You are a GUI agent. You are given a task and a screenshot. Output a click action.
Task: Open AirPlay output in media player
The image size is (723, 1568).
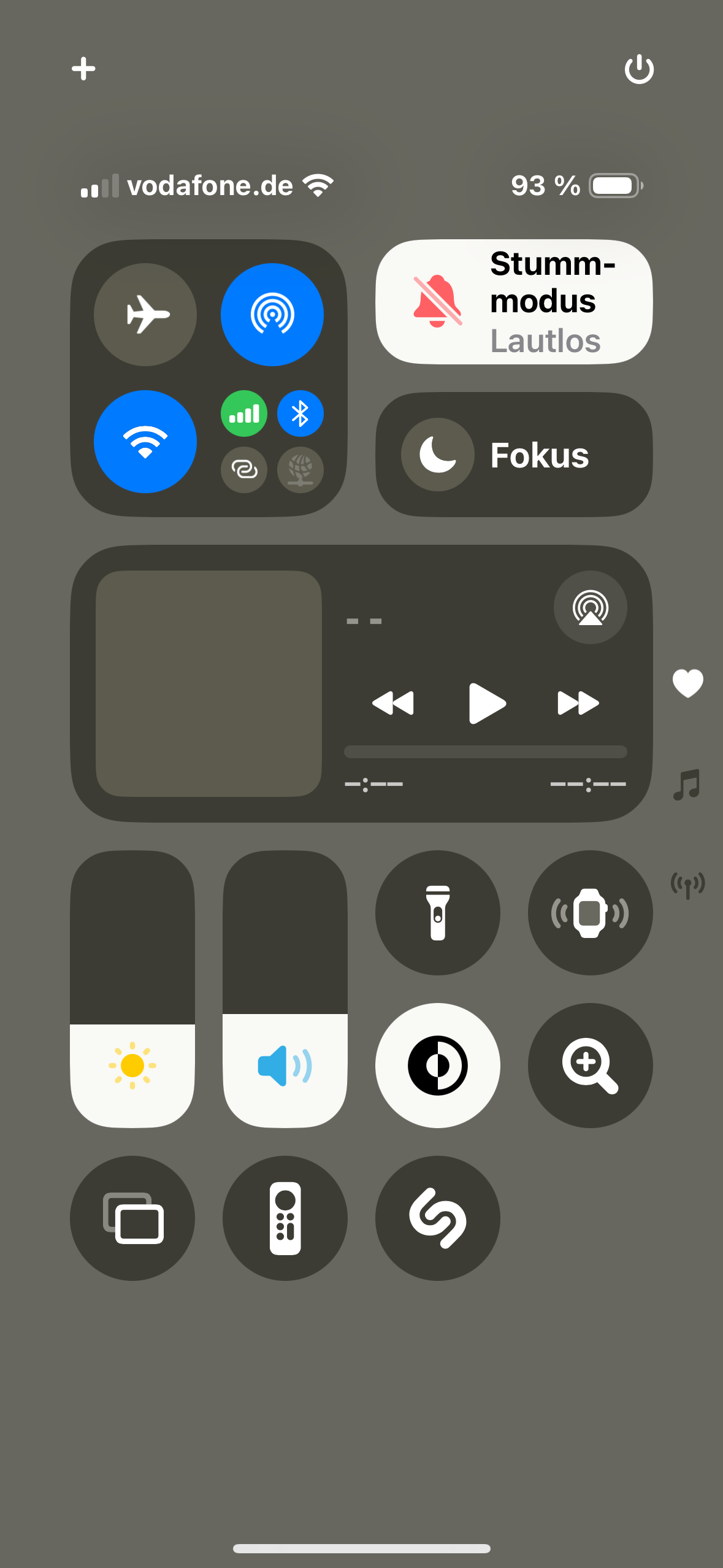pos(591,607)
